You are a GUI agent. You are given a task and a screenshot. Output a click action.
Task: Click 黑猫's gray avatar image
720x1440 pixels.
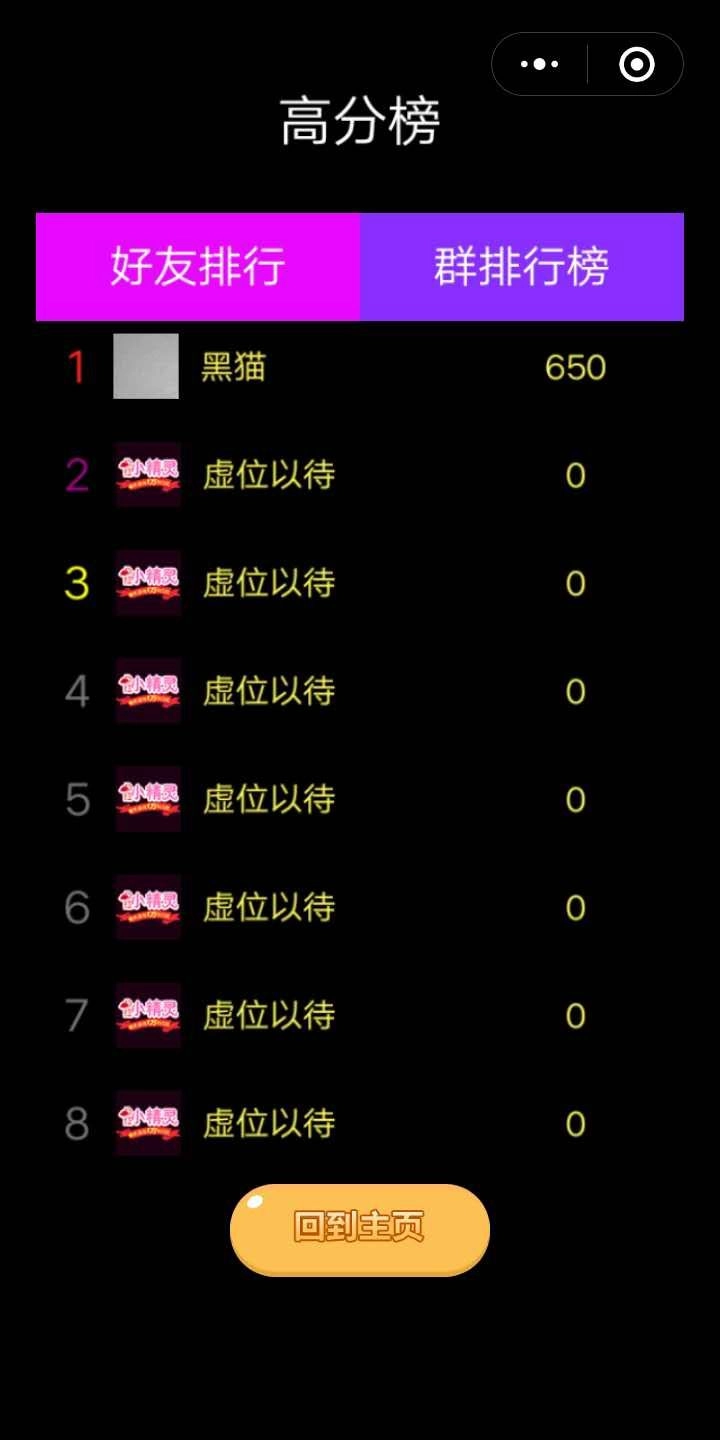click(146, 367)
